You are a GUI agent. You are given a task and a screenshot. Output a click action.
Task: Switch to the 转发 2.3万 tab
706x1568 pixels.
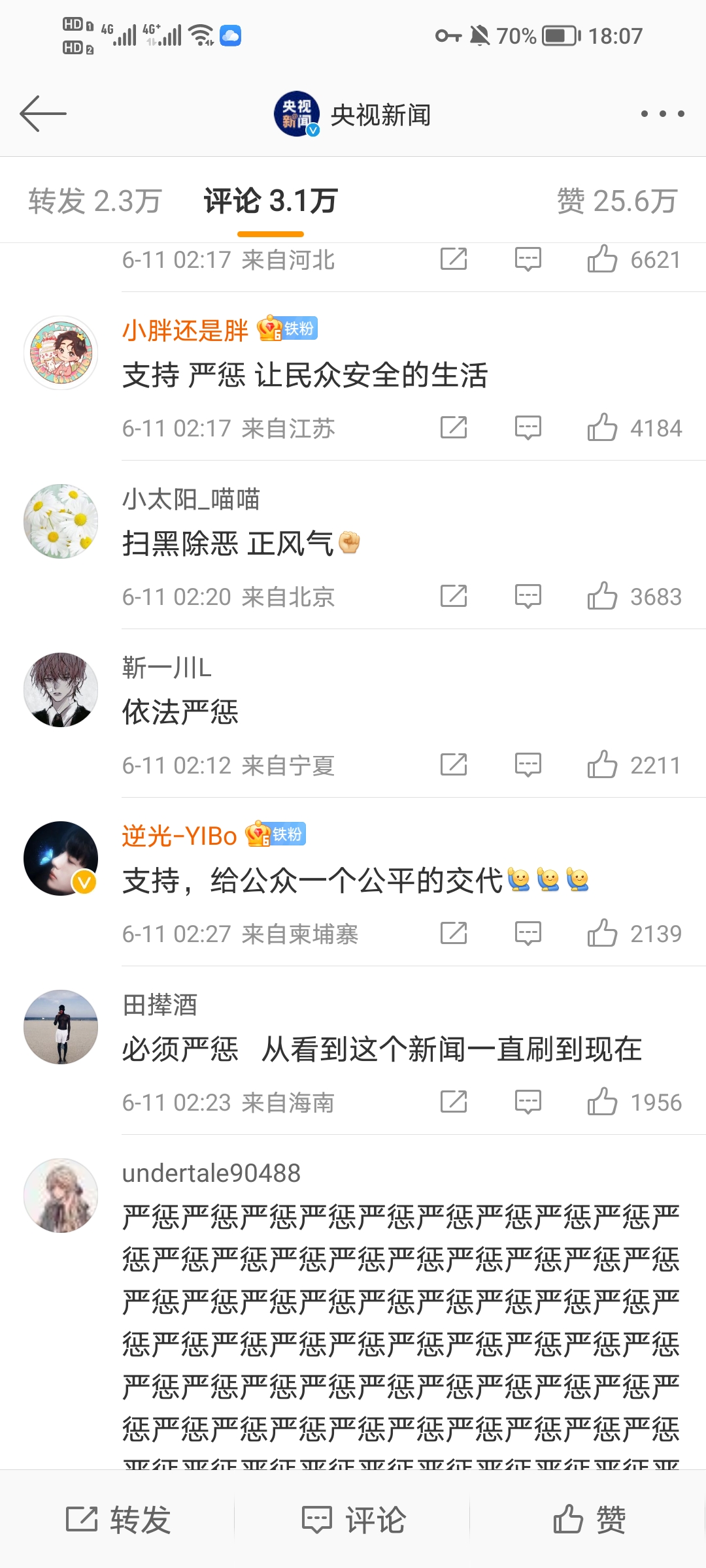coord(95,201)
